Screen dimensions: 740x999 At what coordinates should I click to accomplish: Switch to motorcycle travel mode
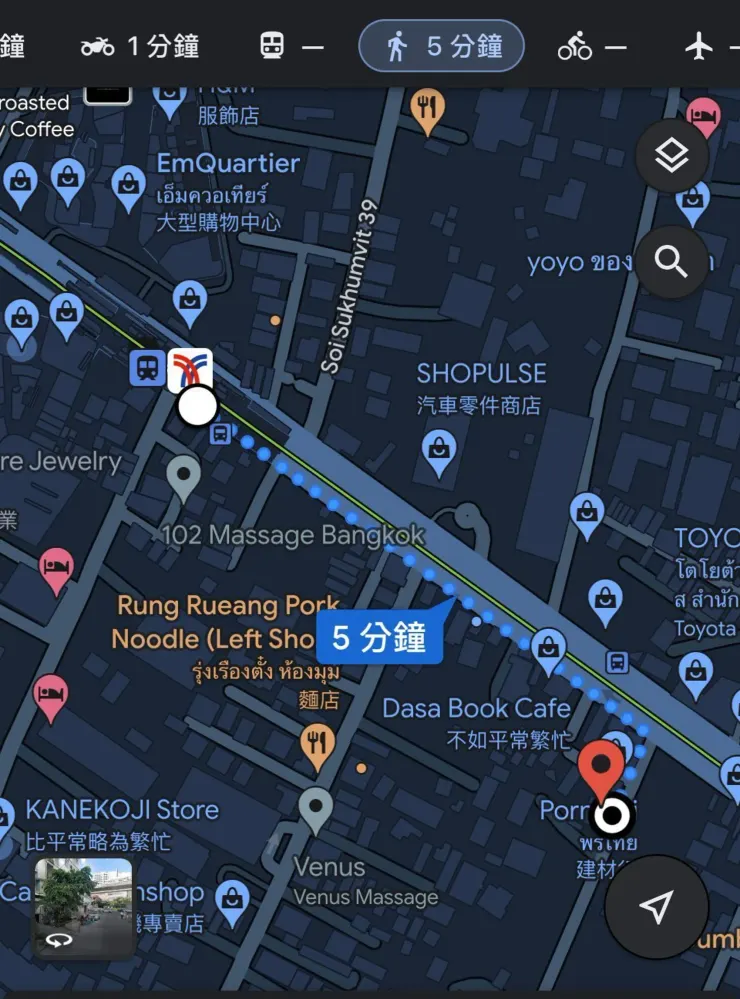coord(140,46)
